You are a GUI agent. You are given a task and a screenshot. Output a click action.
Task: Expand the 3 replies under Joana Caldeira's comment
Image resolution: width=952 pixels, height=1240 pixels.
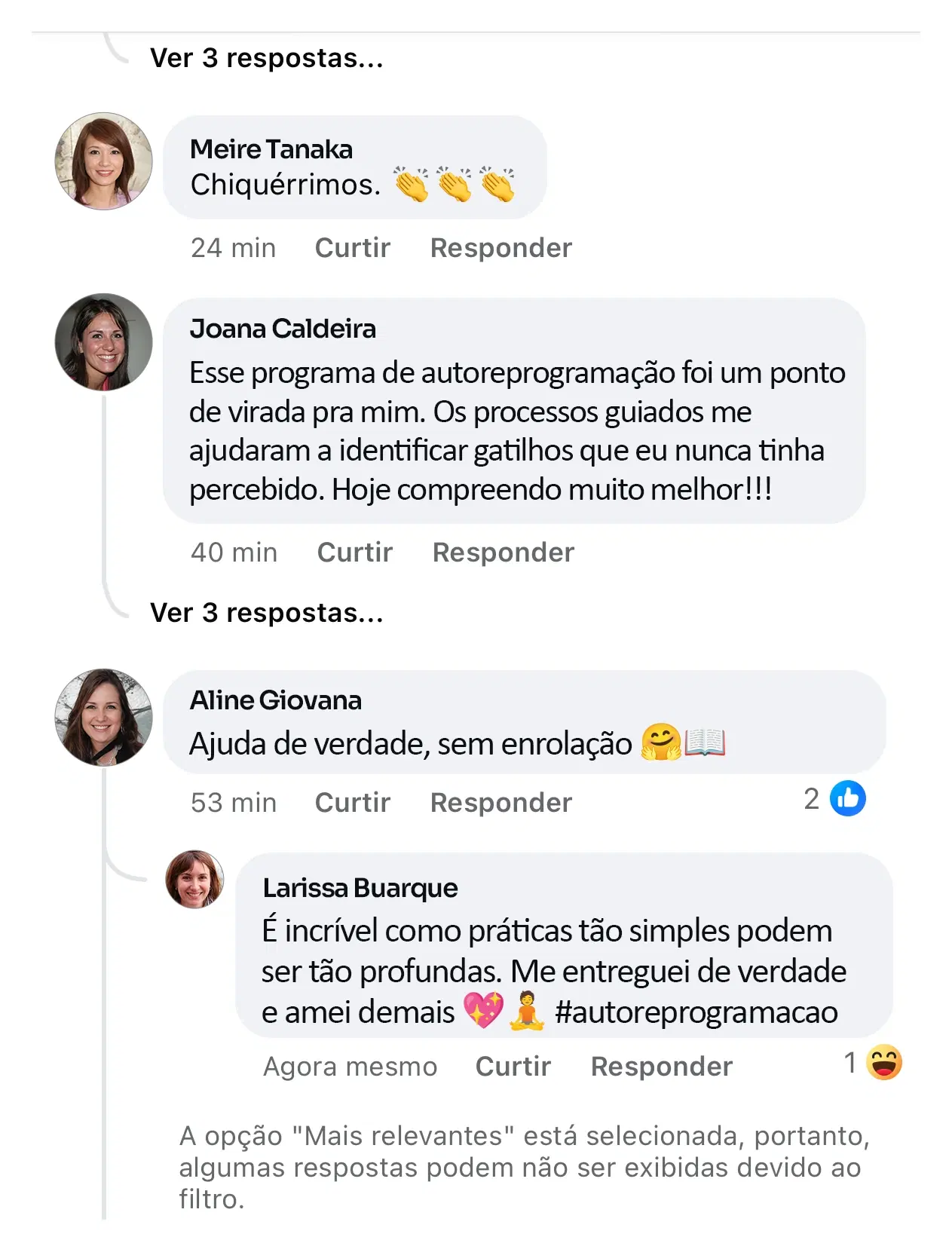click(x=267, y=613)
